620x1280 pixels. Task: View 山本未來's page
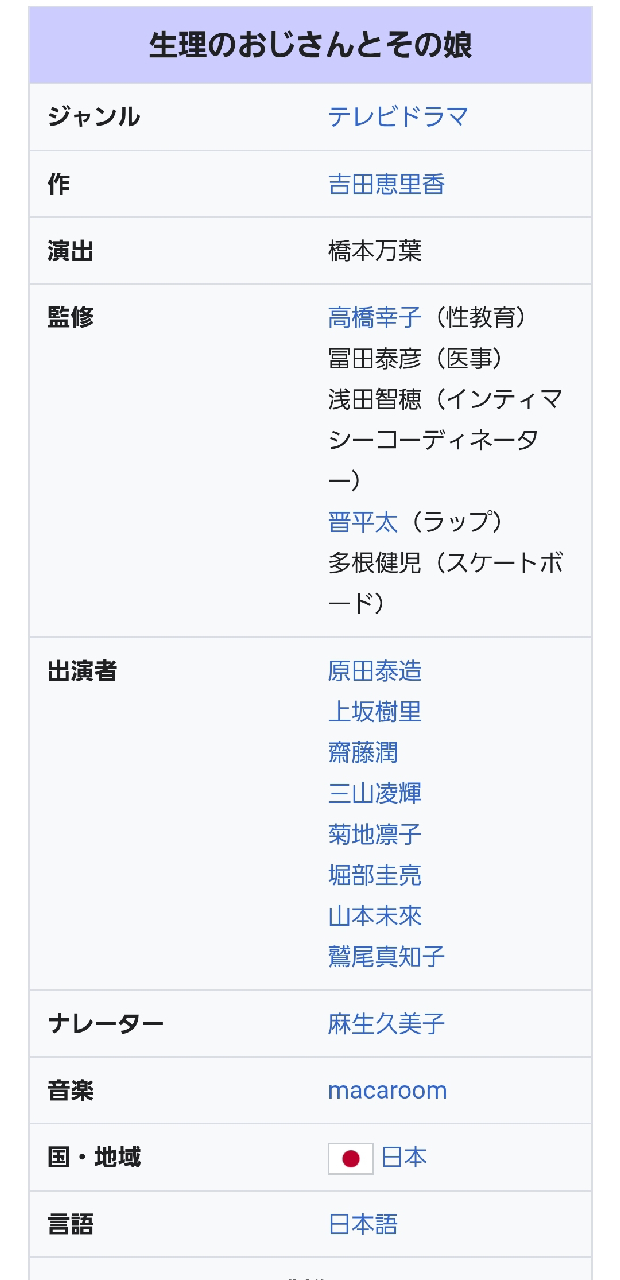coord(375,917)
